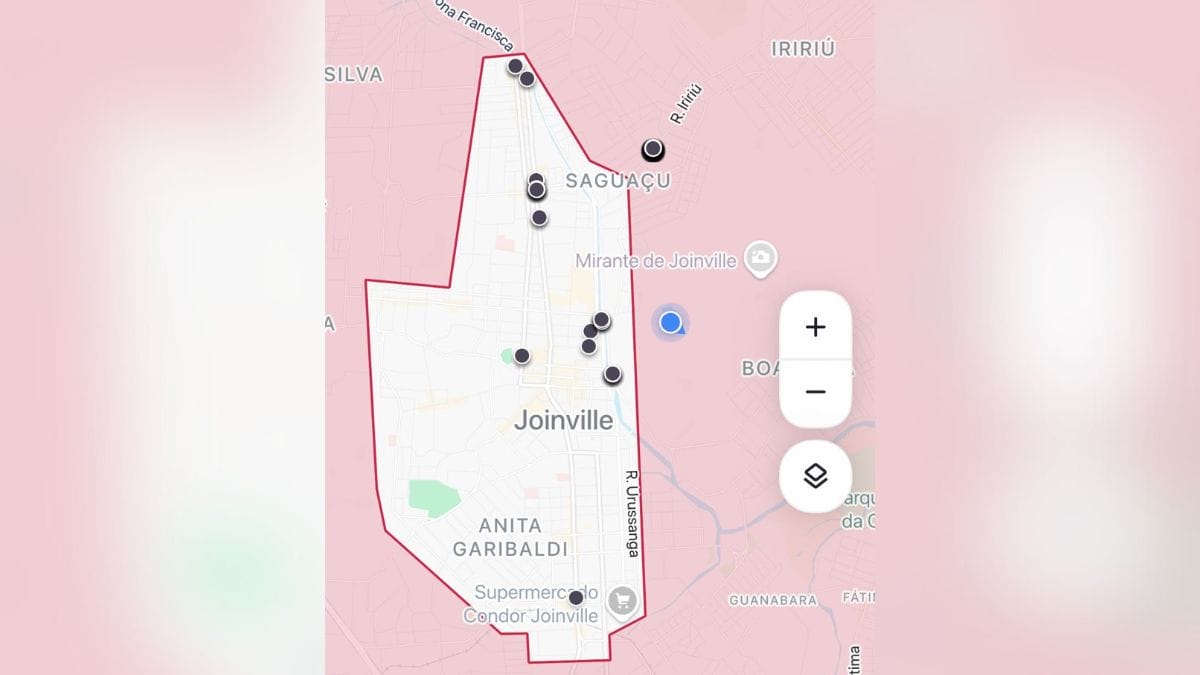Select the dark marker above the Saguaçu label
The height and width of the screenshot is (675, 1200).
pos(653,150)
